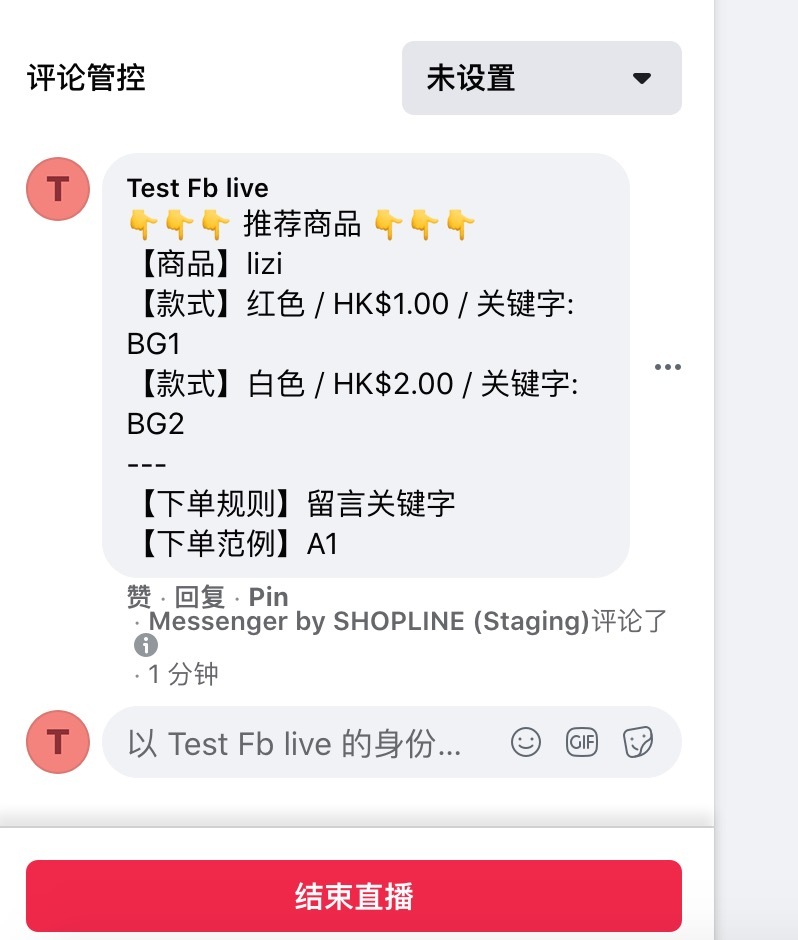
Task: Open the GIF picker
Action: (x=582, y=742)
